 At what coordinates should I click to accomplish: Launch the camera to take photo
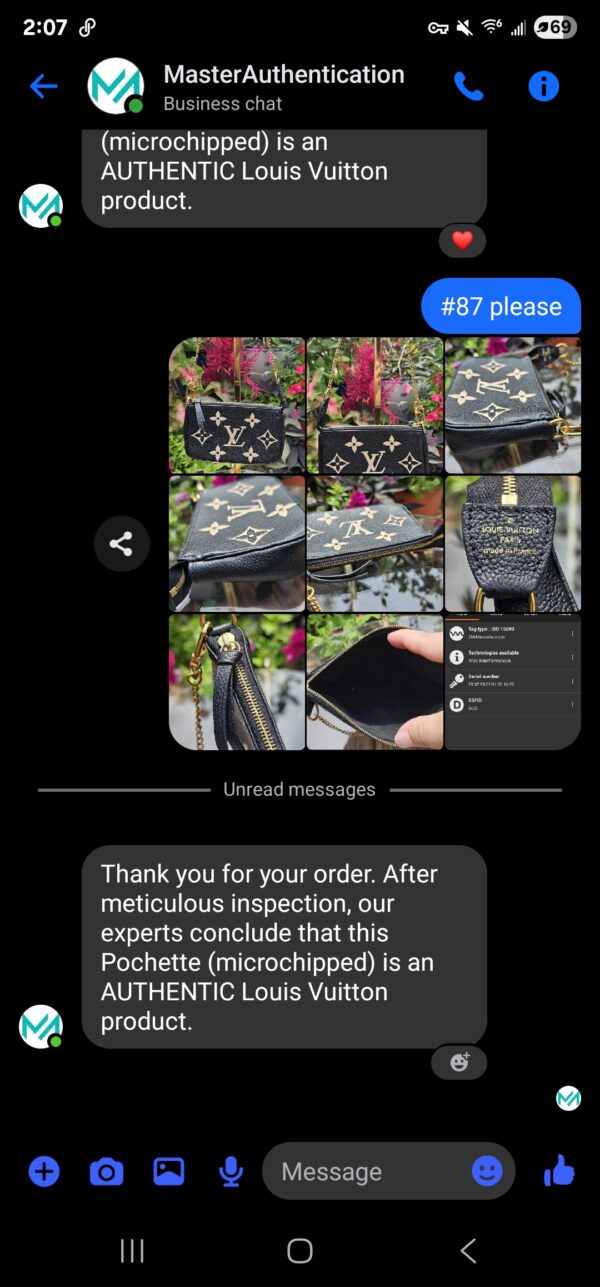106,1171
